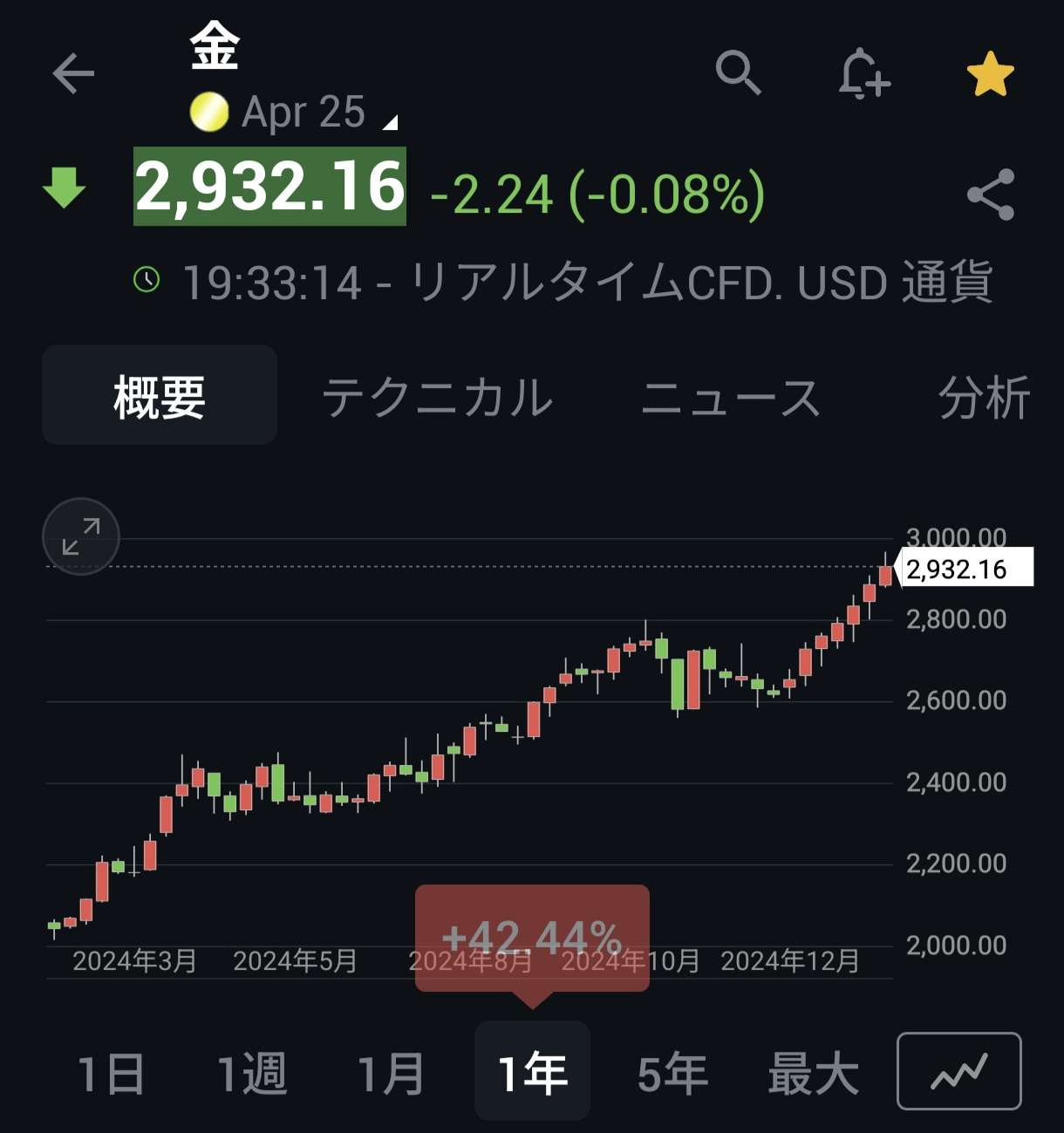Share this gold quote
1064x1133 pixels.
(991, 195)
